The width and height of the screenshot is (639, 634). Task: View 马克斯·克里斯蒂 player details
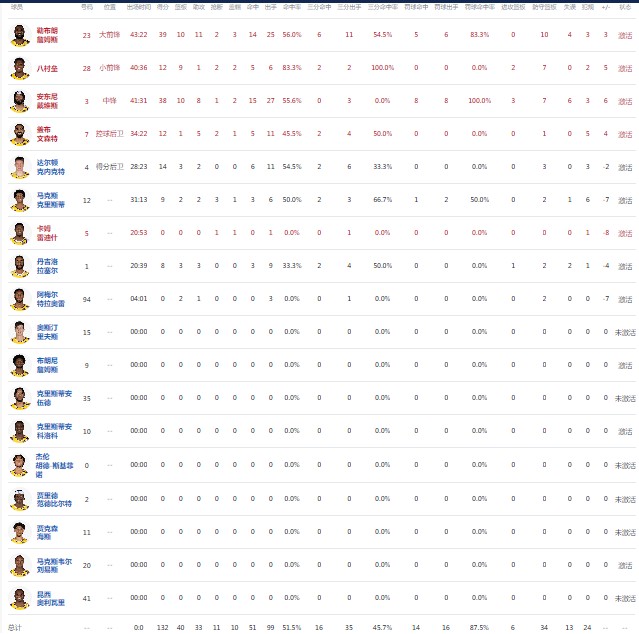coord(49,200)
